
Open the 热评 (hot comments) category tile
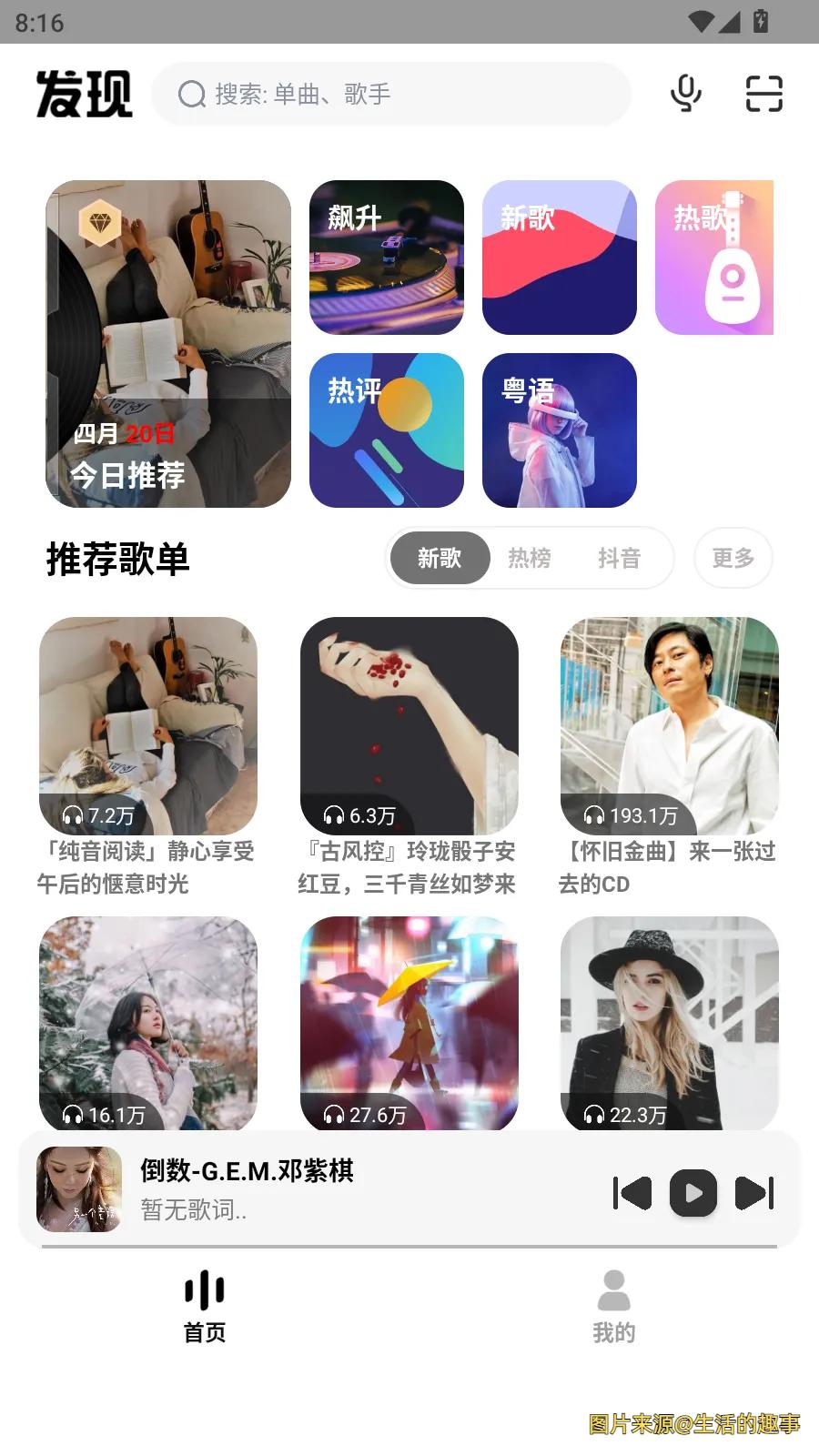coord(386,432)
